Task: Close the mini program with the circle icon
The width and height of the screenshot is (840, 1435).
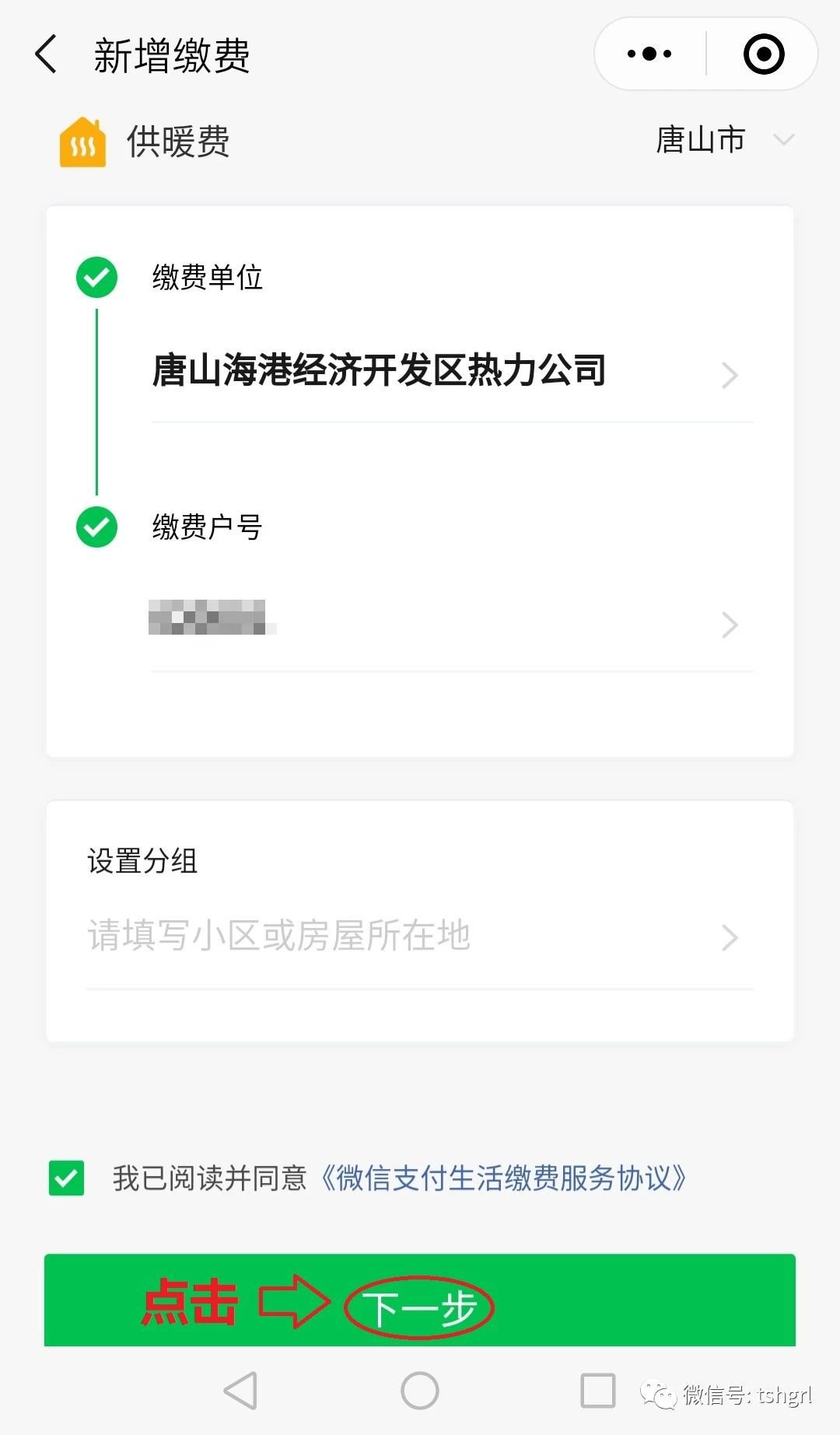Action: tap(763, 54)
